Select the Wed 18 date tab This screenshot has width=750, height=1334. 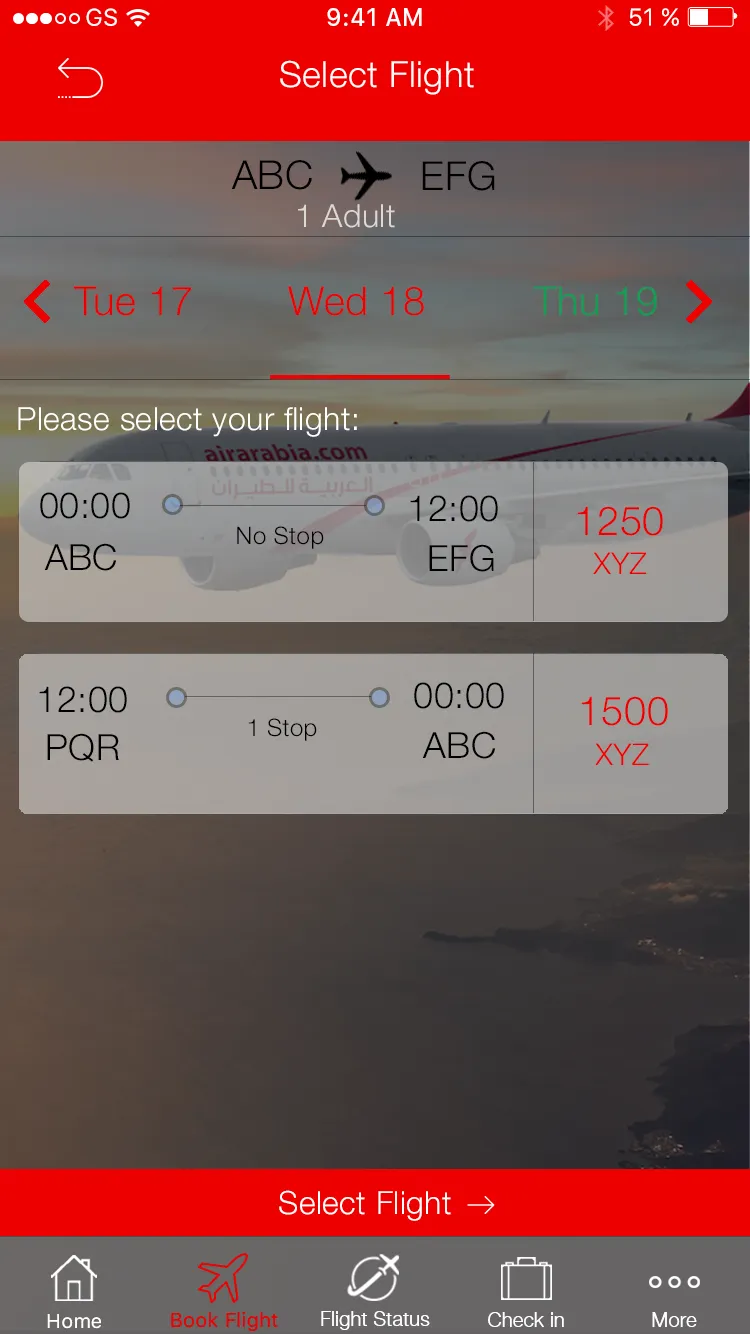point(357,302)
